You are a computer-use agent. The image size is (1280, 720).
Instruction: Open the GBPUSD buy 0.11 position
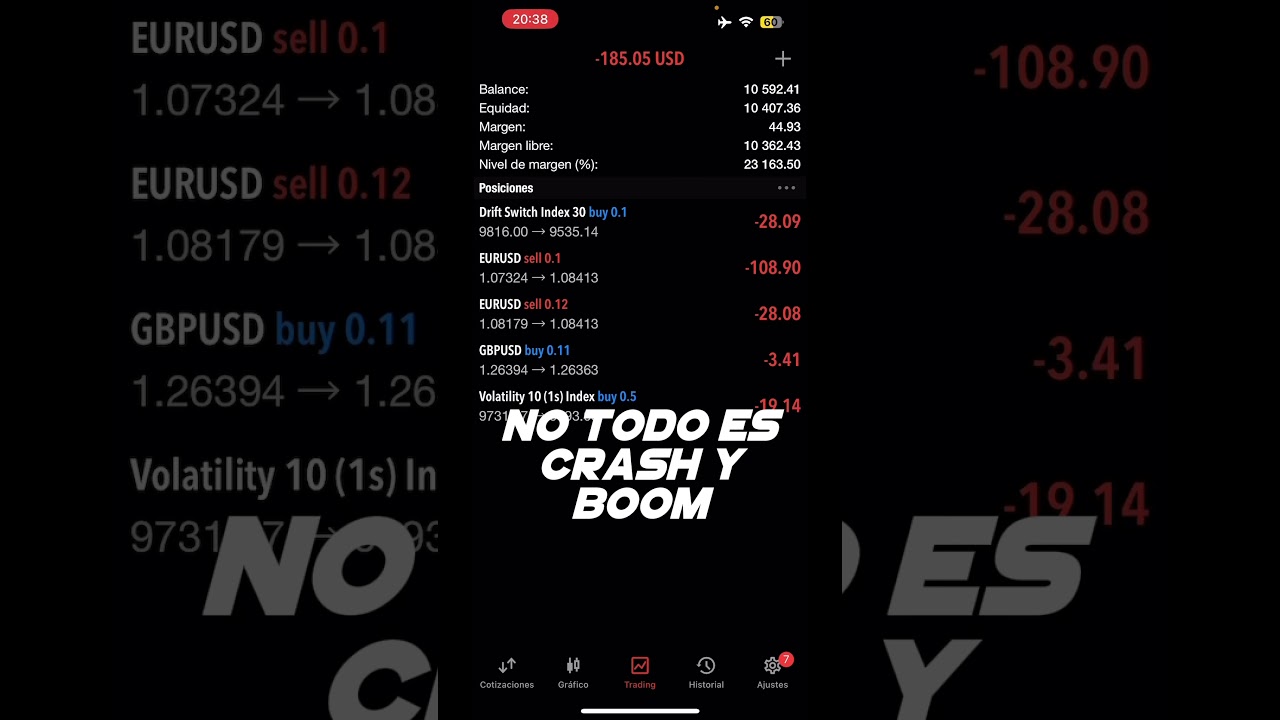coord(640,360)
